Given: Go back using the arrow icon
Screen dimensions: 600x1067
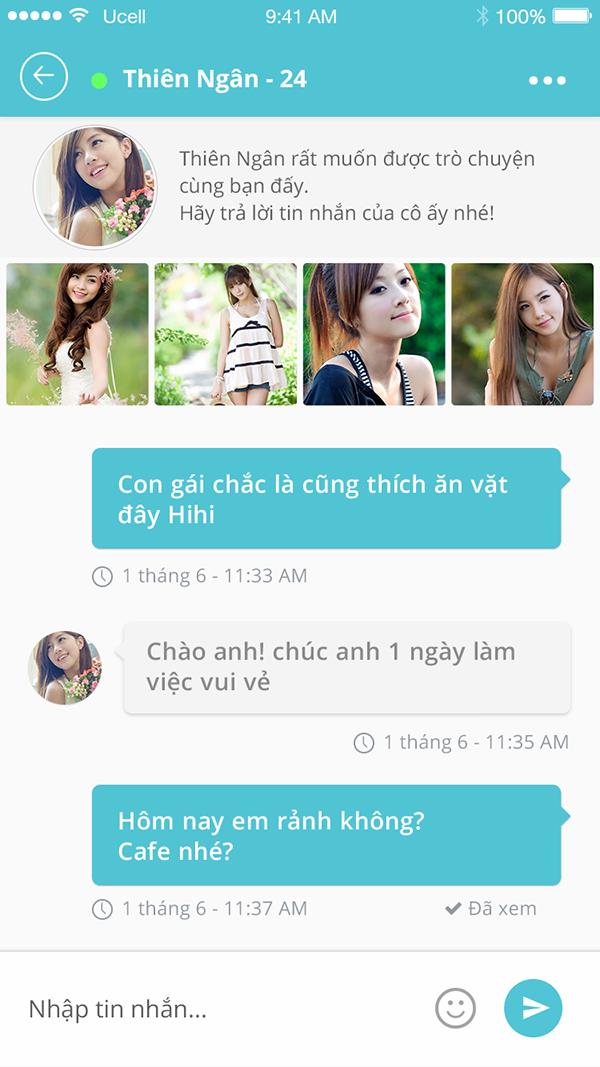Looking at the screenshot, I should coord(43,77).
